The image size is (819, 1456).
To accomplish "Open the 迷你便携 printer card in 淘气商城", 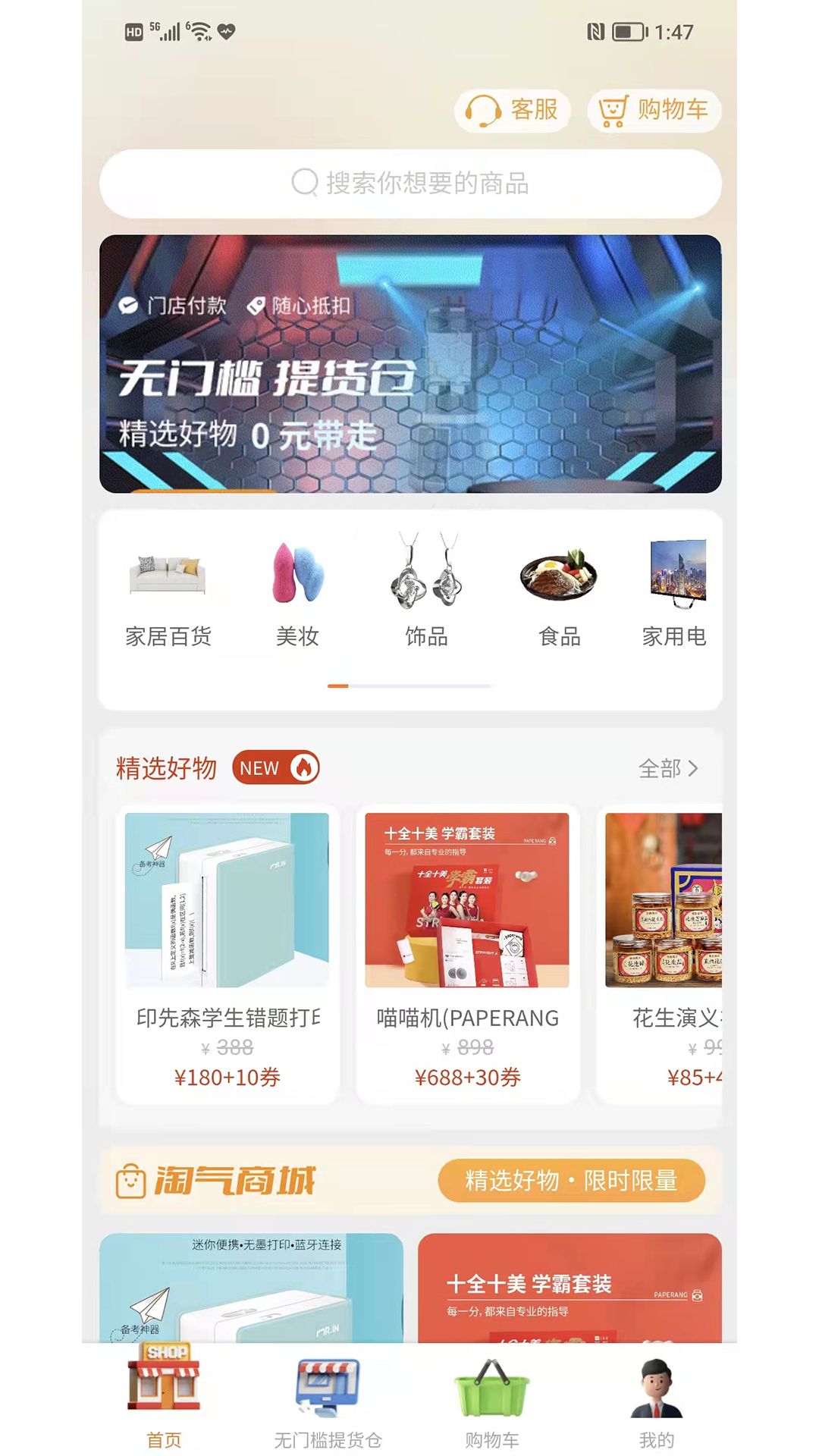I will pyautogui.click(x=251, y=1288).
